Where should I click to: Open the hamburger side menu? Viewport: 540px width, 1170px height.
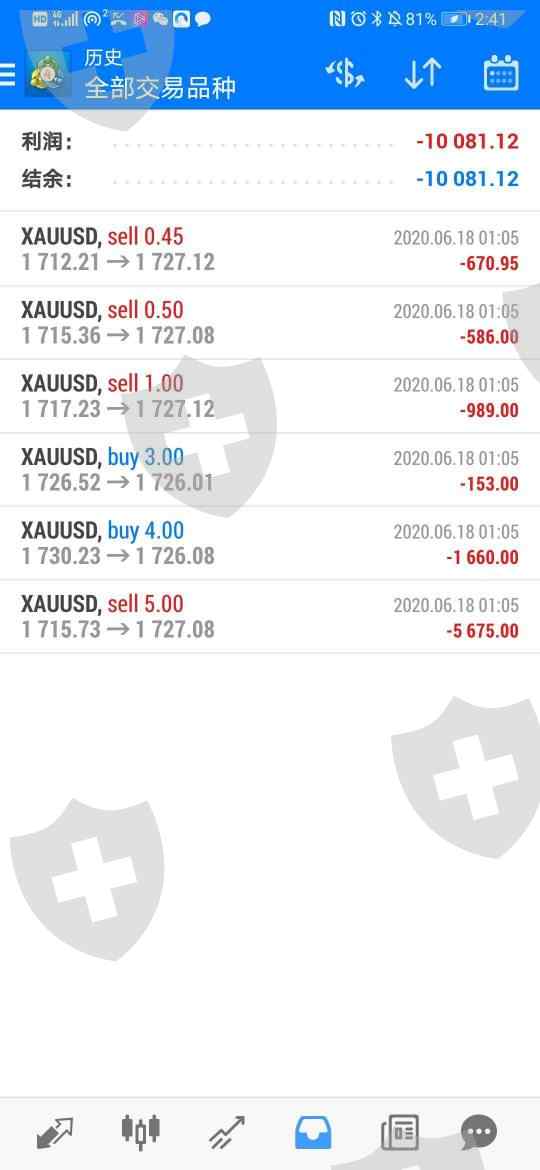click(x=7, y=75)
